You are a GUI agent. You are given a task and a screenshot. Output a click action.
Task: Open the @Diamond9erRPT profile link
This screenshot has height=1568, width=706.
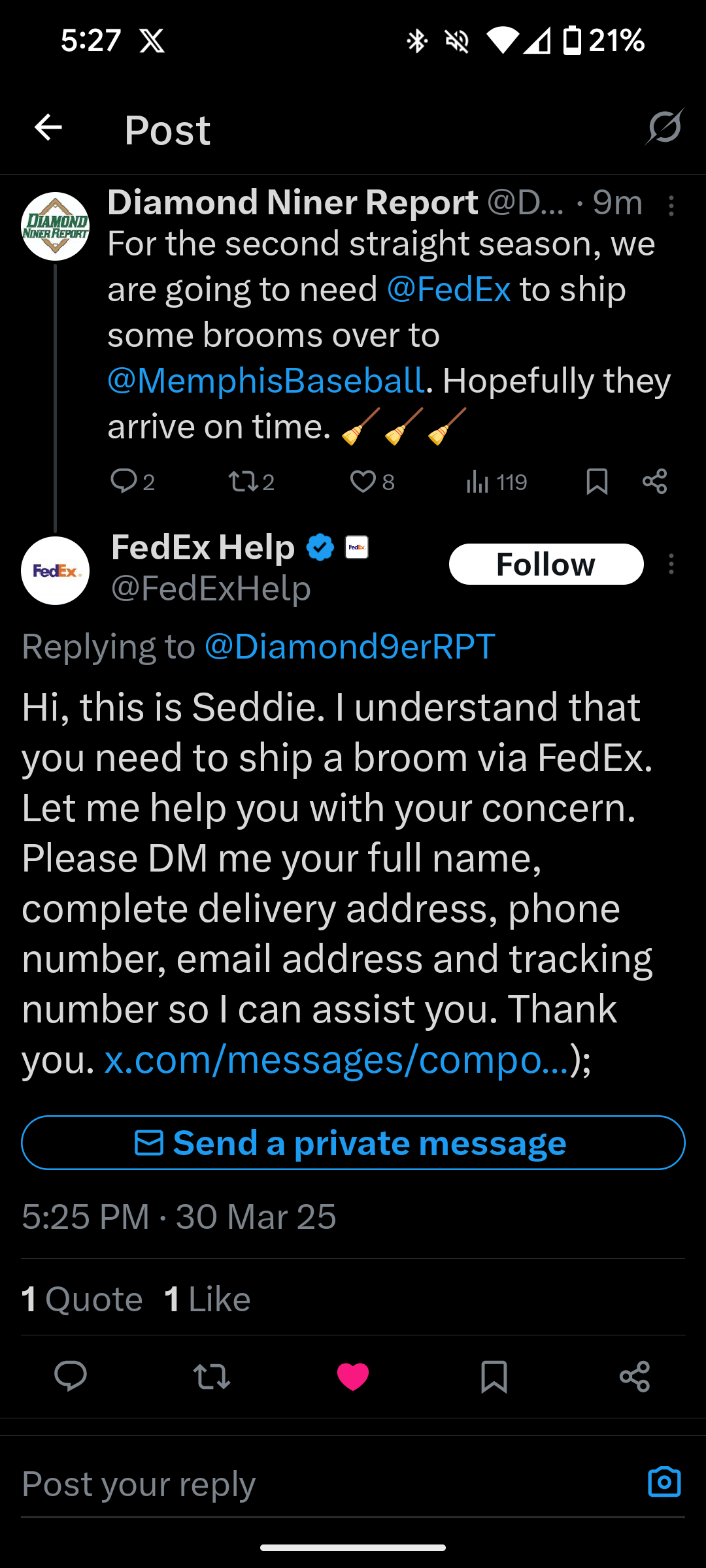pos(350,647)
